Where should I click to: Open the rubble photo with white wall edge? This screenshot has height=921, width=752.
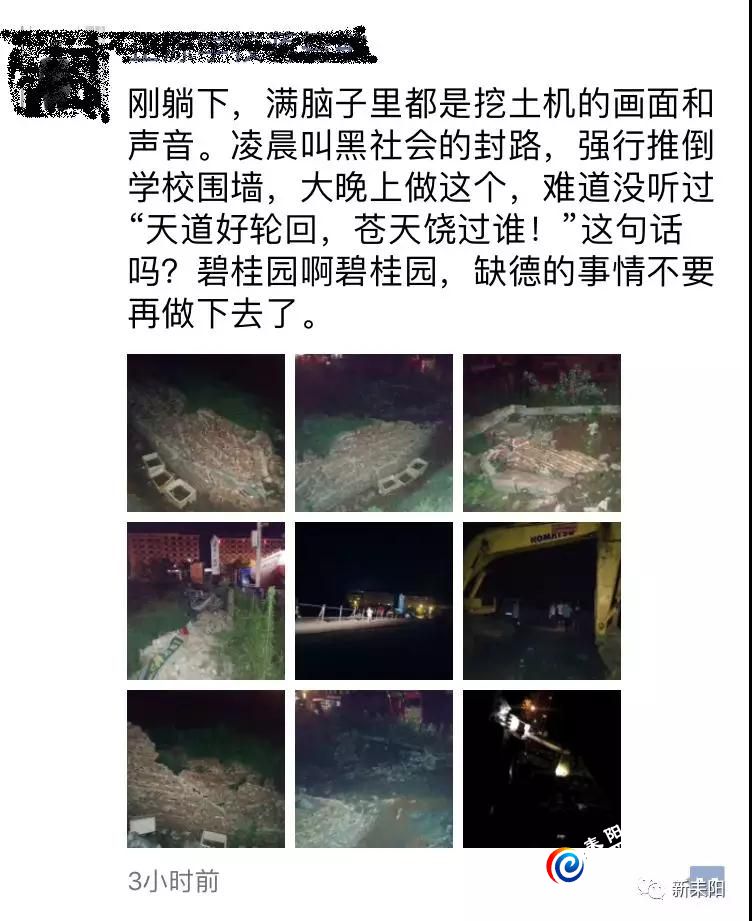(541, 432)
